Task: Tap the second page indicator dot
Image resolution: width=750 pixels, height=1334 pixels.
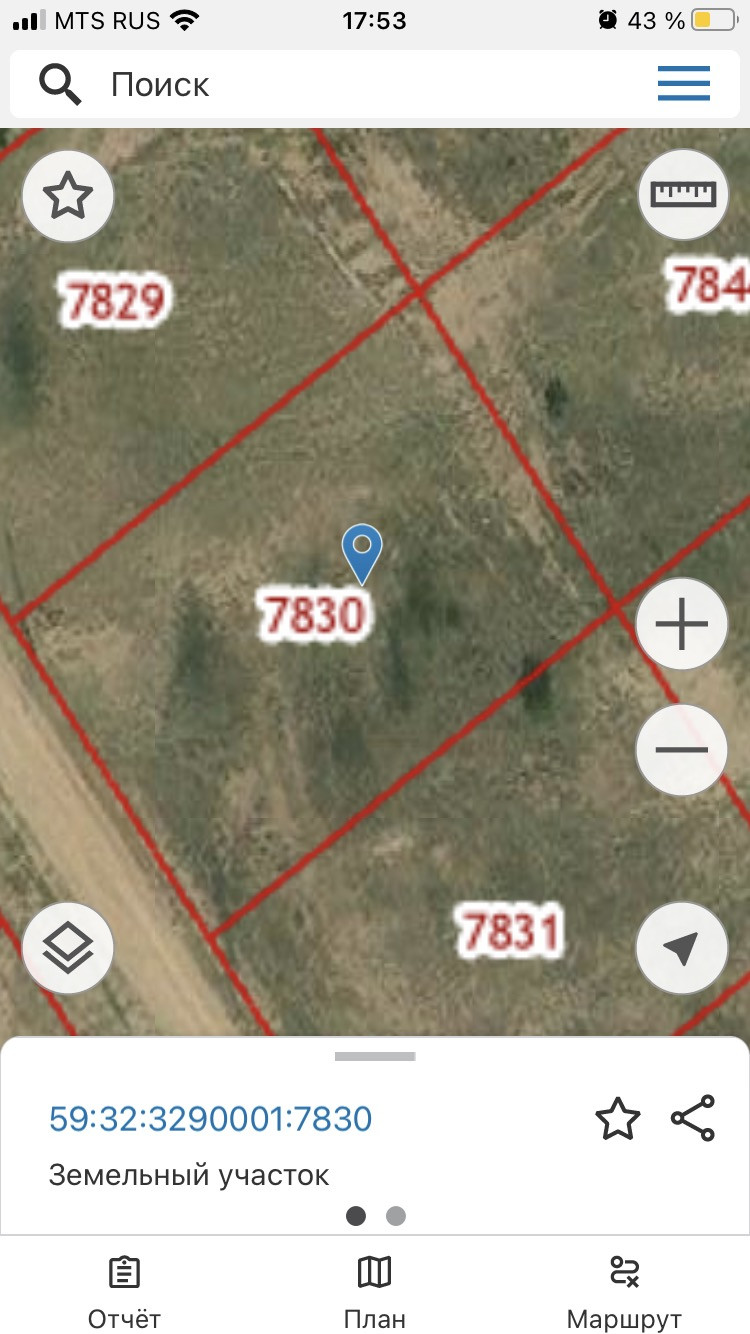Action: pyautogui.click(x=396, y=1216)
